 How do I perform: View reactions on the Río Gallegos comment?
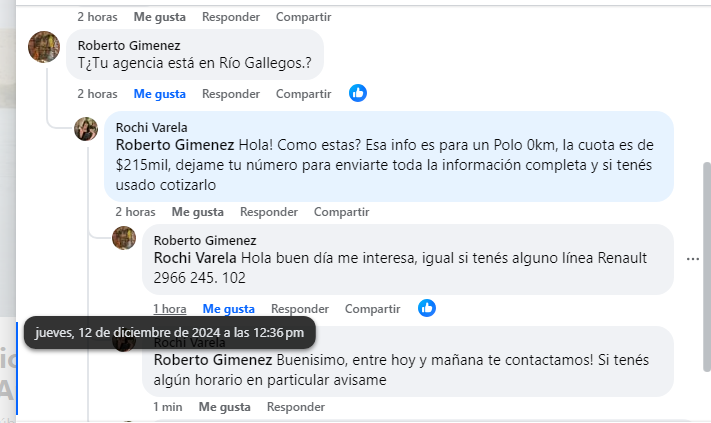358,93
